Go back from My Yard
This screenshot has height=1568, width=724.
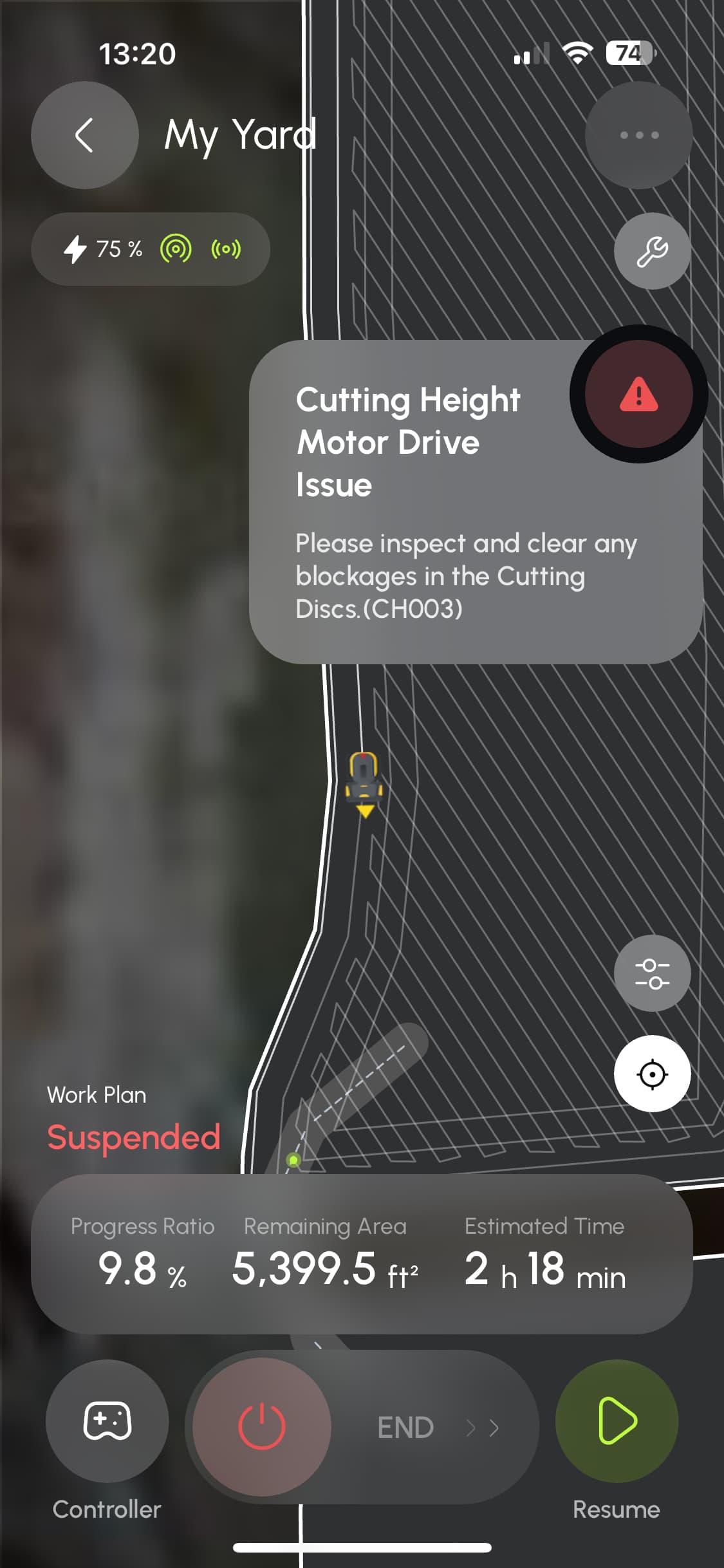point(84,135)
